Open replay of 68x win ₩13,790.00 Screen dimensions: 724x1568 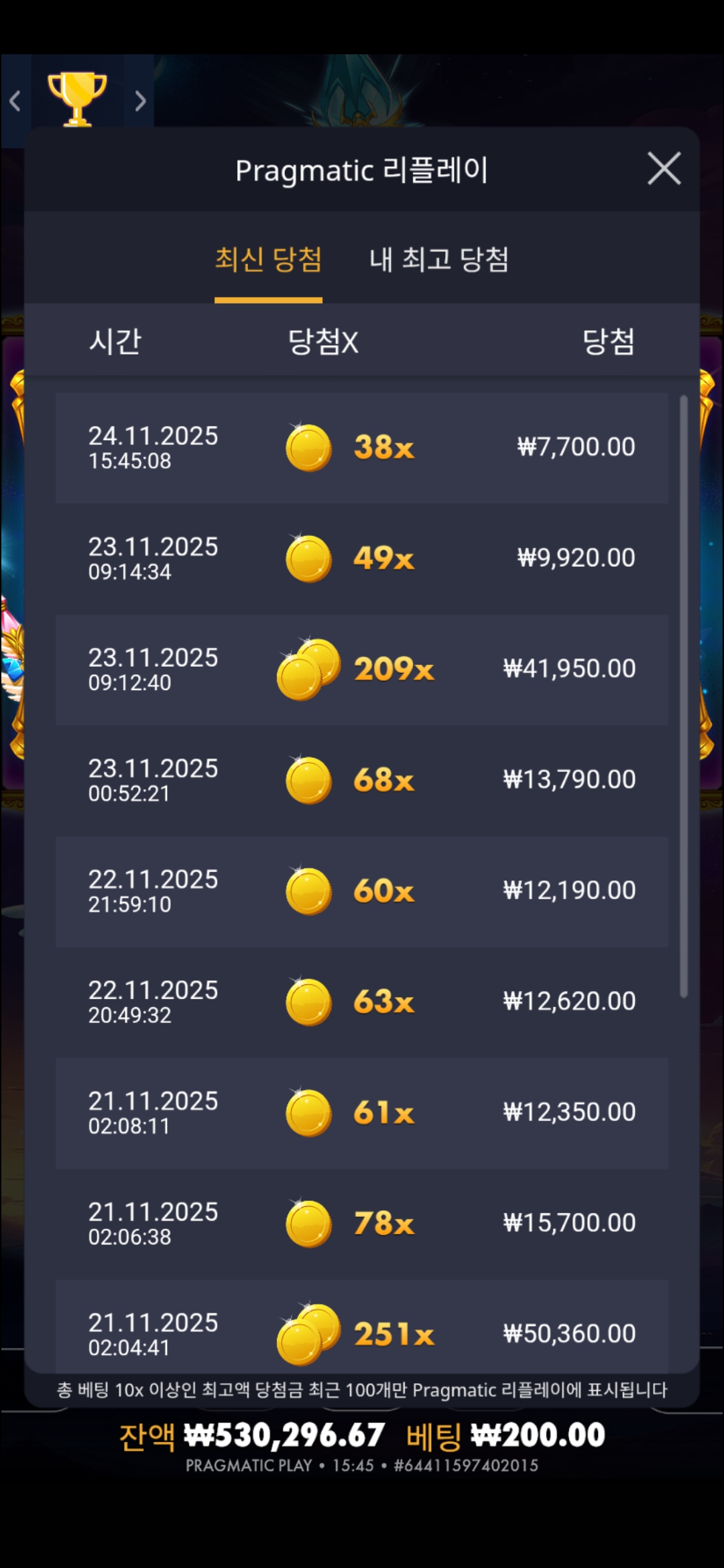362,780
